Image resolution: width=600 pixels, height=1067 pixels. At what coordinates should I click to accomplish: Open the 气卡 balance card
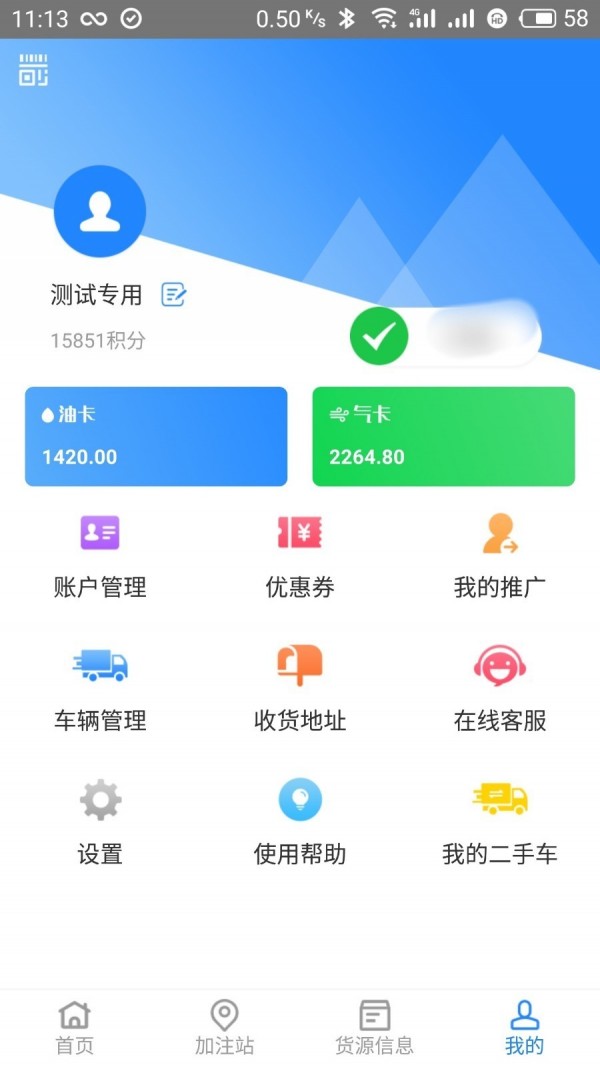(443, 437)
